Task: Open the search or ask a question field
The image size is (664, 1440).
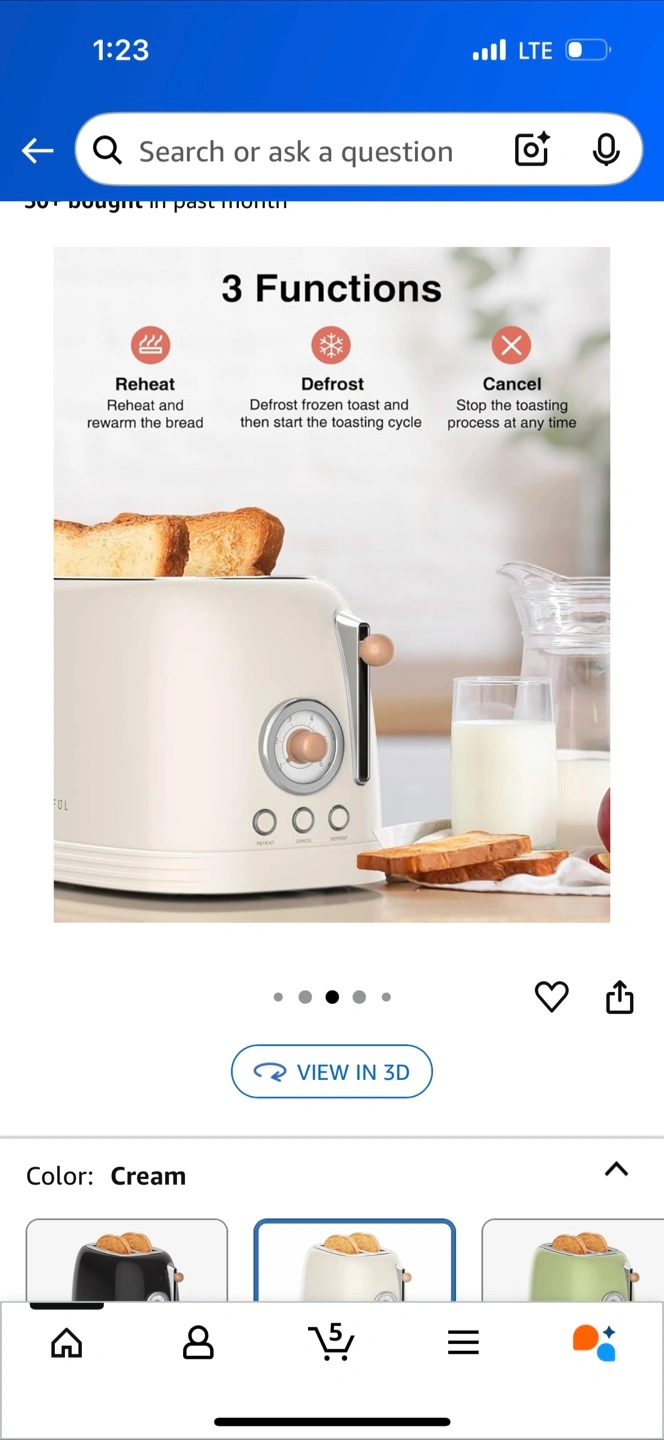Action: click(295, 151)
